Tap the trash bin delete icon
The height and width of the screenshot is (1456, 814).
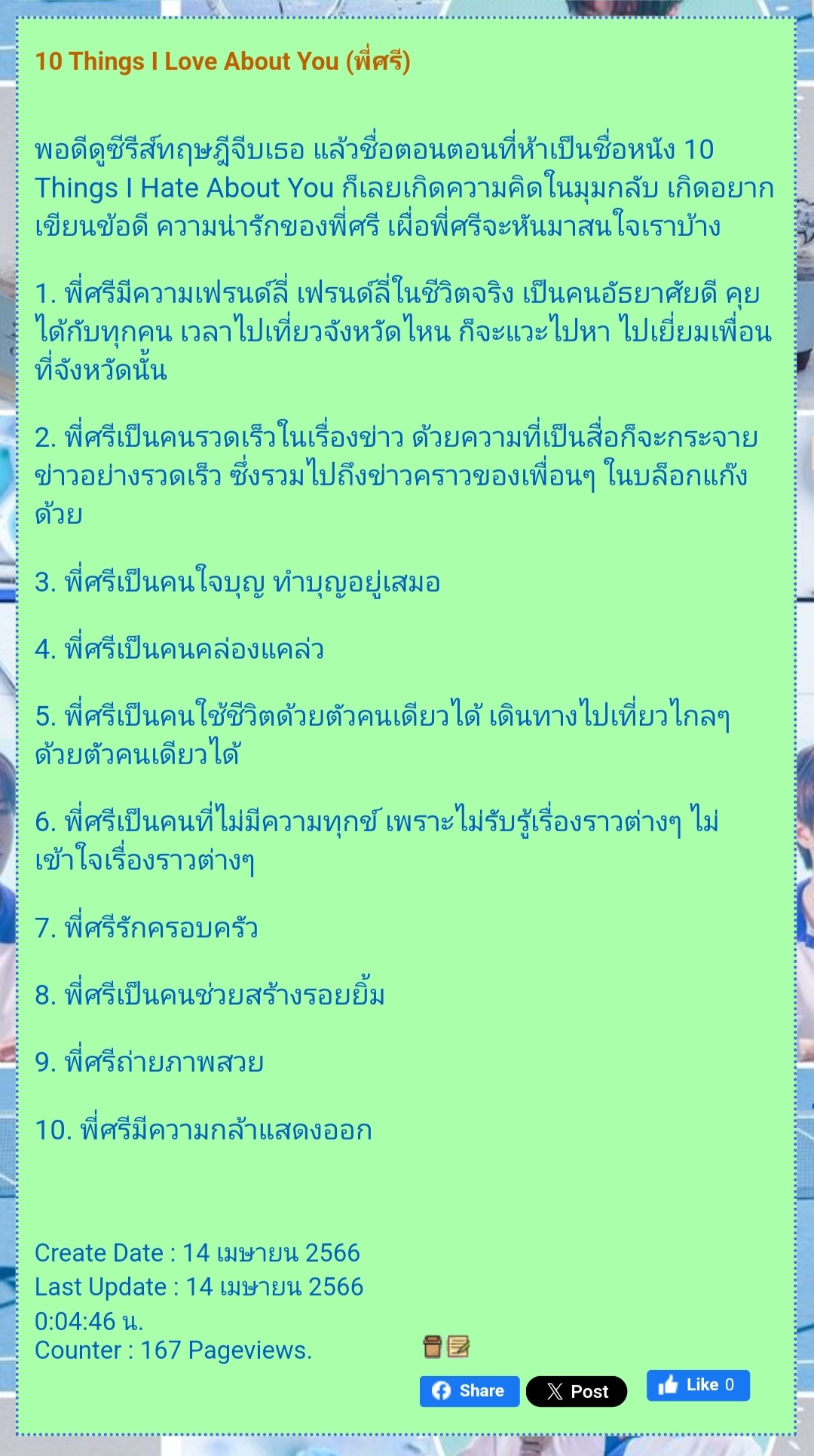(x=433, y=1346)
